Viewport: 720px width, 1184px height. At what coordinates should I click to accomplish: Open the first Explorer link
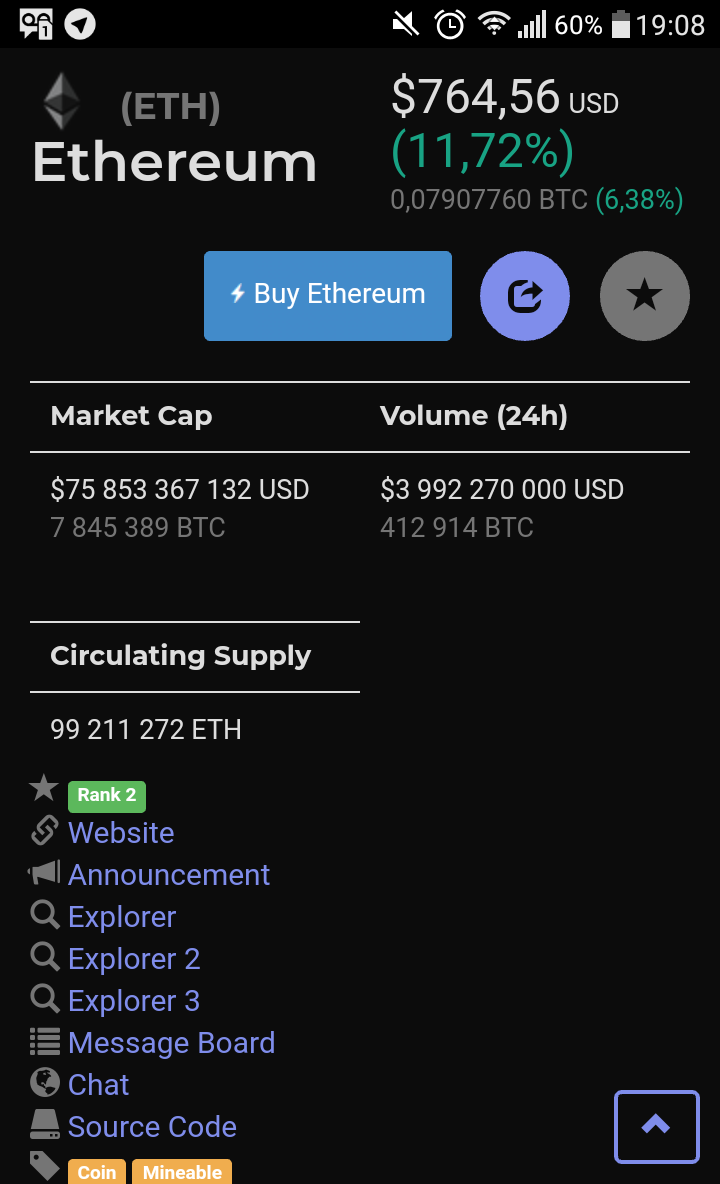pos(122,917)
